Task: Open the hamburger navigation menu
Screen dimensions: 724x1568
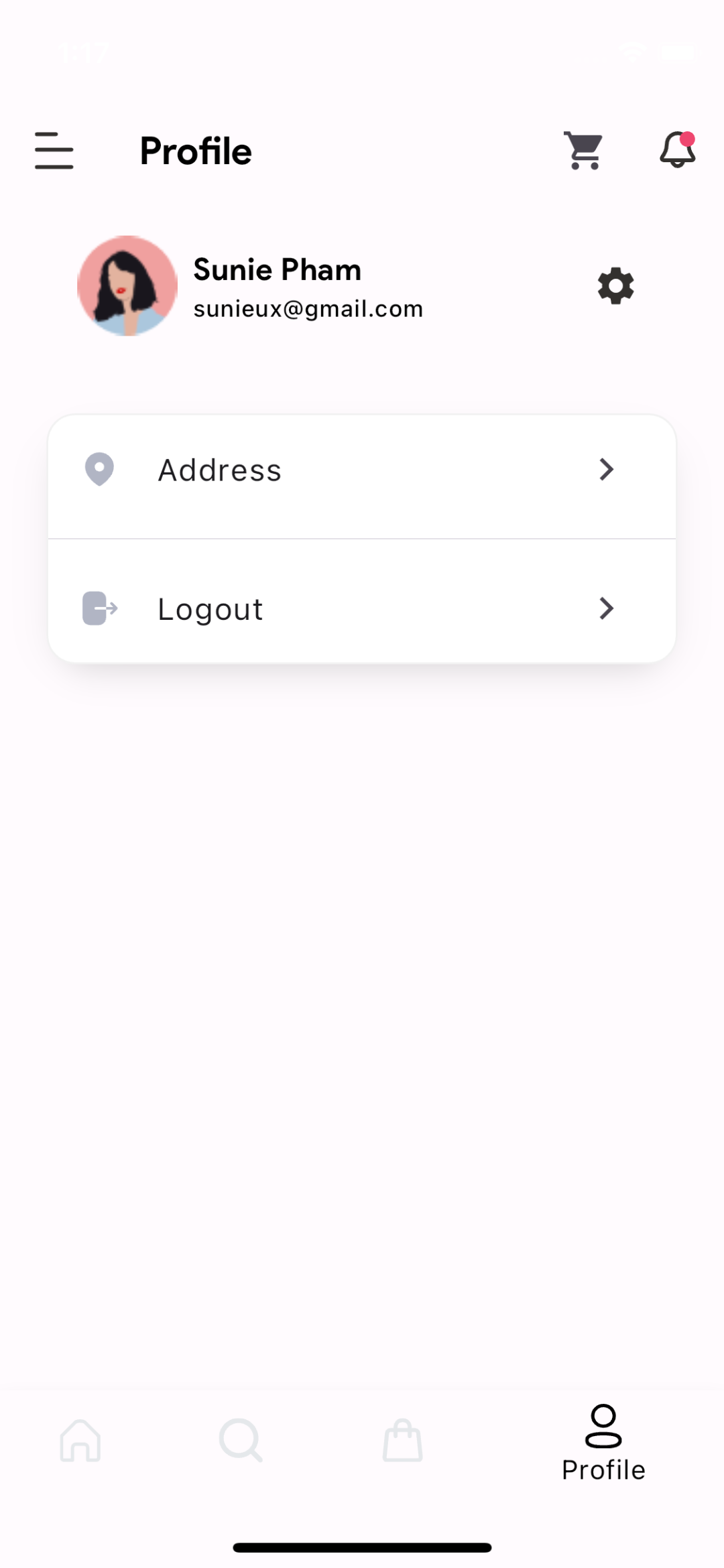Action: 54,151
